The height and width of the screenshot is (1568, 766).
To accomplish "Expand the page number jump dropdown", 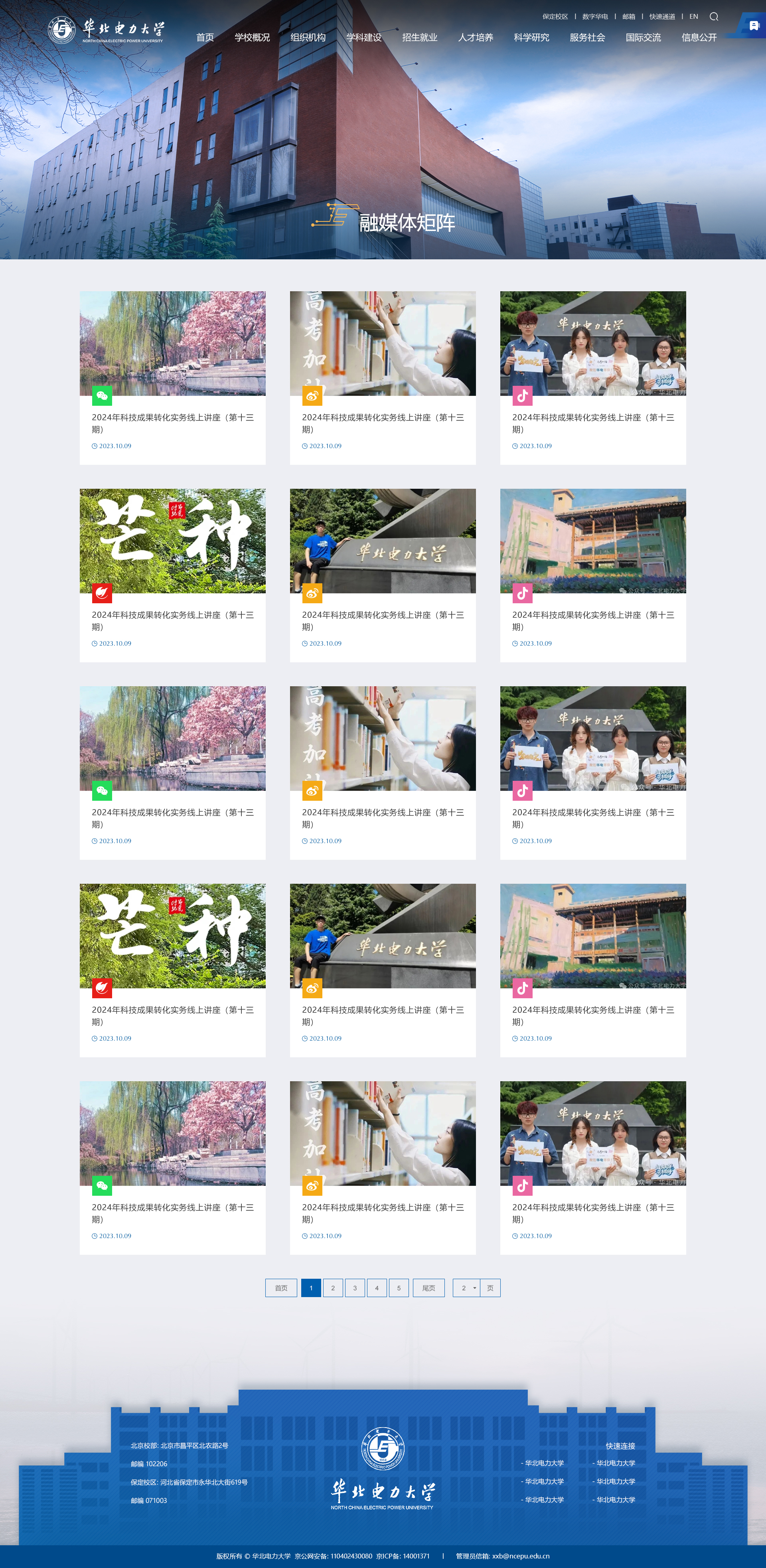I will [x=467, y=1288].
